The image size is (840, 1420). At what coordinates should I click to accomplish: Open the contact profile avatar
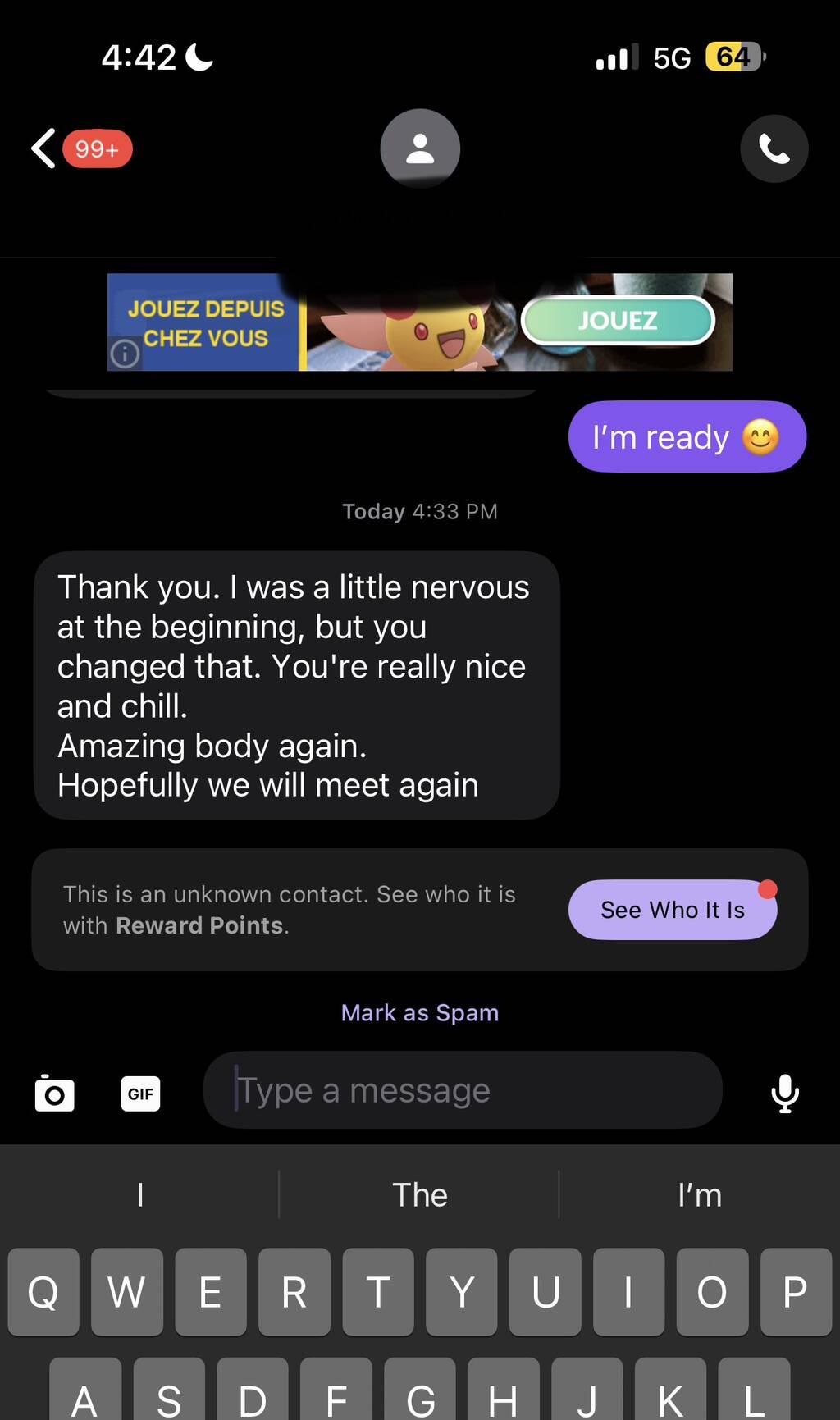(419, 148)
